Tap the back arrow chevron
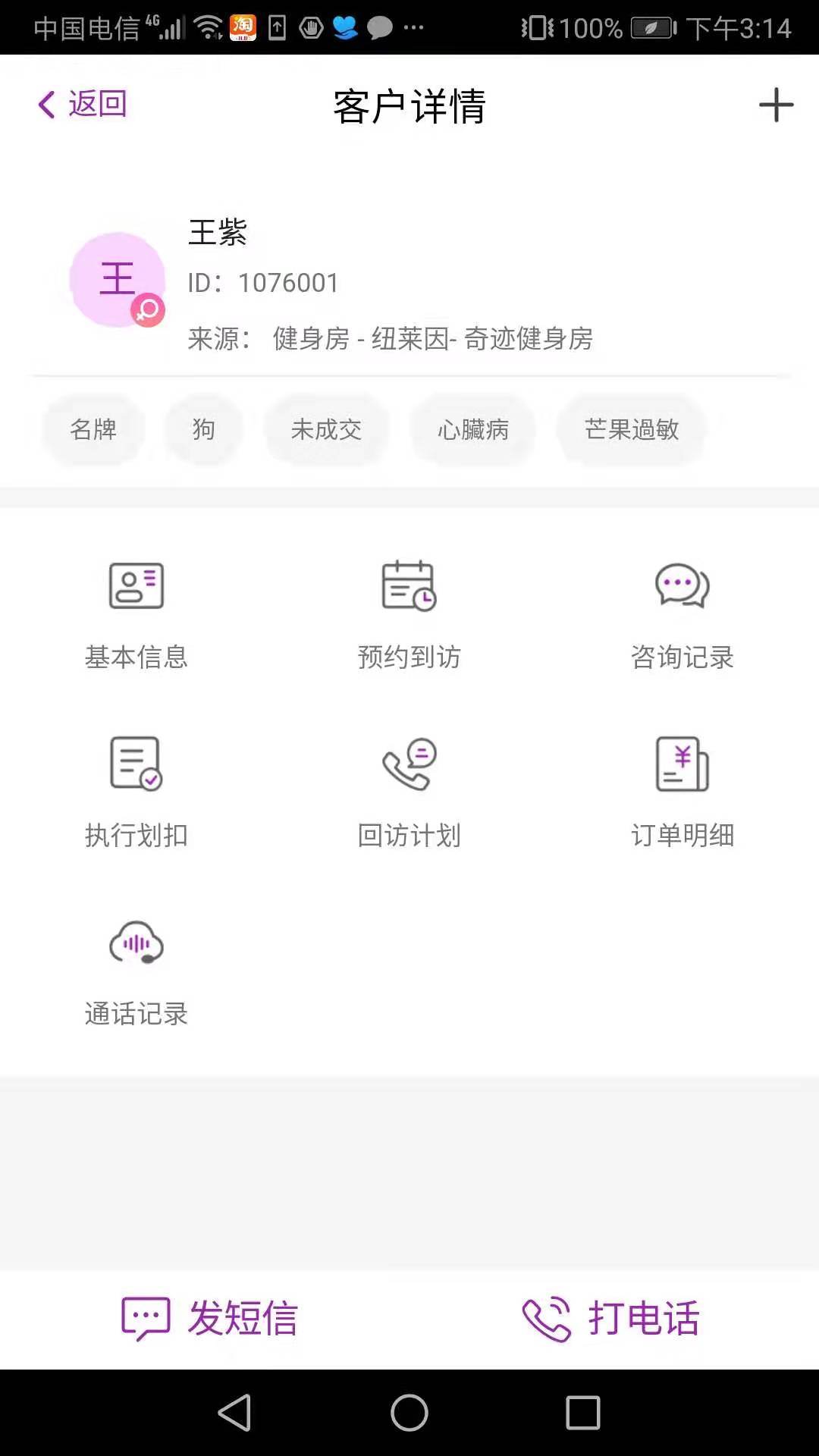 [47, 104]
